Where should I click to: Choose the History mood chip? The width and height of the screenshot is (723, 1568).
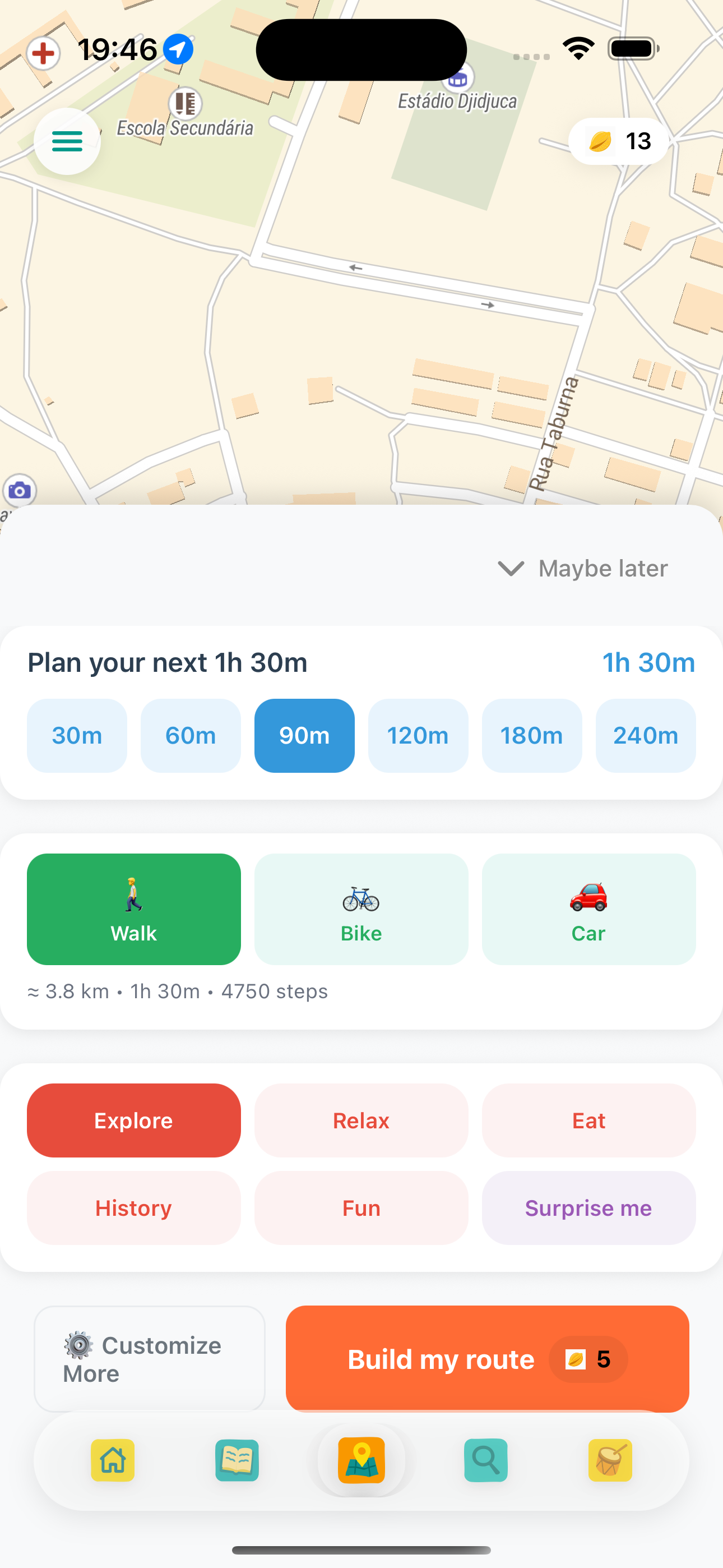pos(133,1207)
